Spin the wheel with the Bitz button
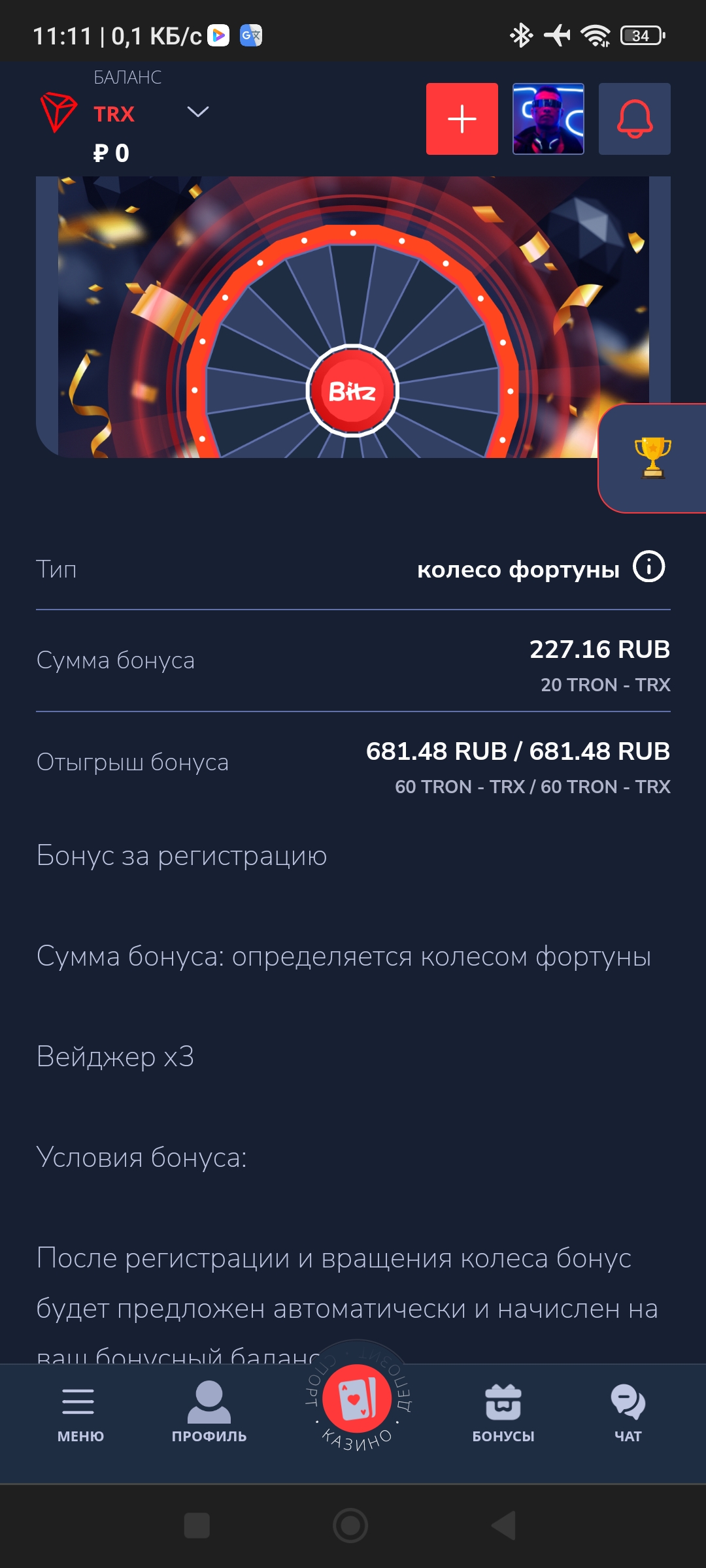 pyautogui.click(x=352, y=391)
